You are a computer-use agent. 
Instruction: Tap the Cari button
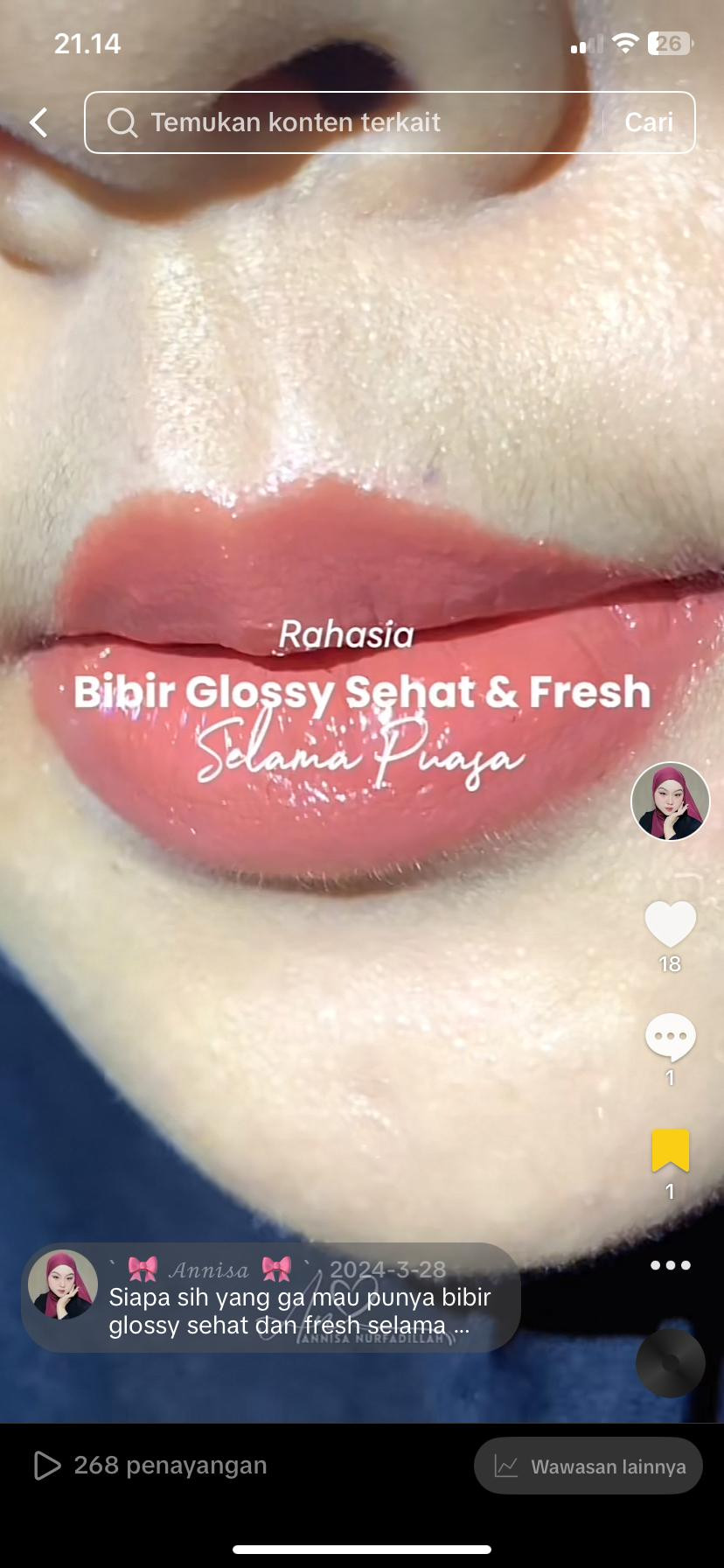point(649,122)
